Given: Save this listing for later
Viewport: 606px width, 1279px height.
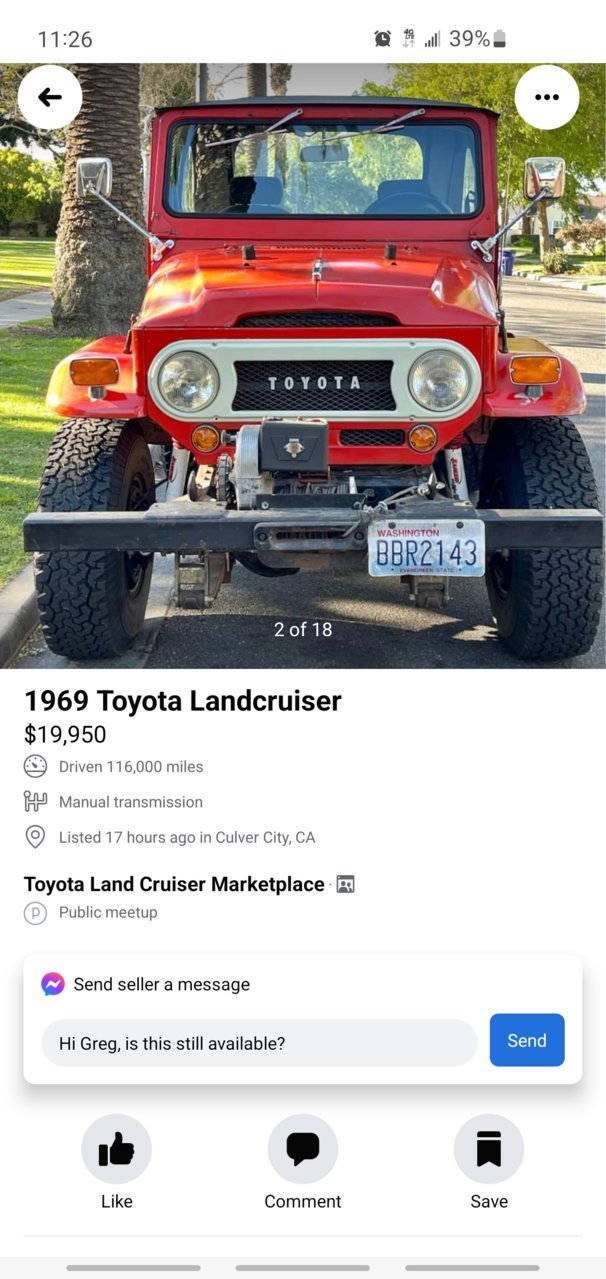Looking at the screenshot, I should point(489,1163).
